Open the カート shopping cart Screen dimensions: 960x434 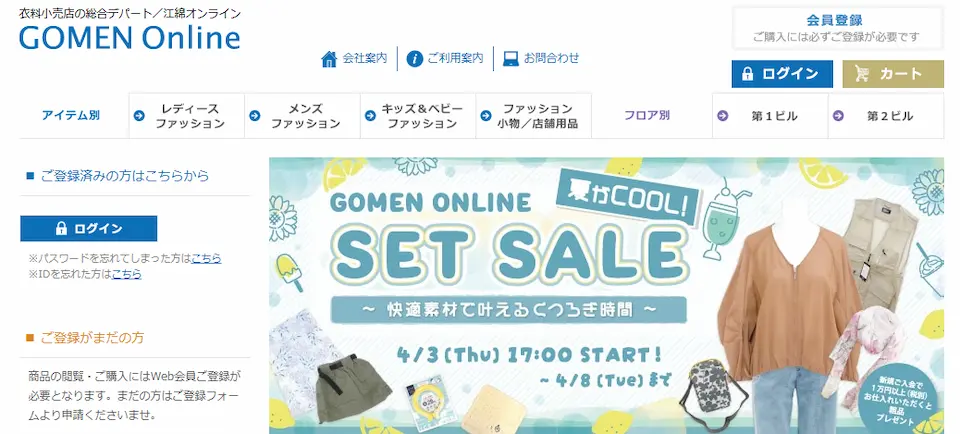893,74
